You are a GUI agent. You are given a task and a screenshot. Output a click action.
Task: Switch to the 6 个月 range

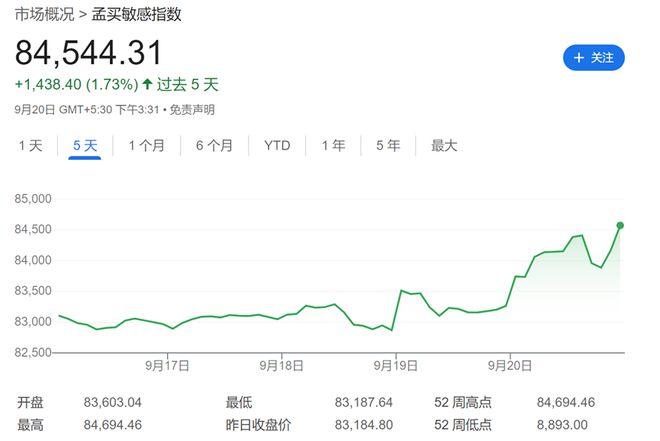click(214, 145)
